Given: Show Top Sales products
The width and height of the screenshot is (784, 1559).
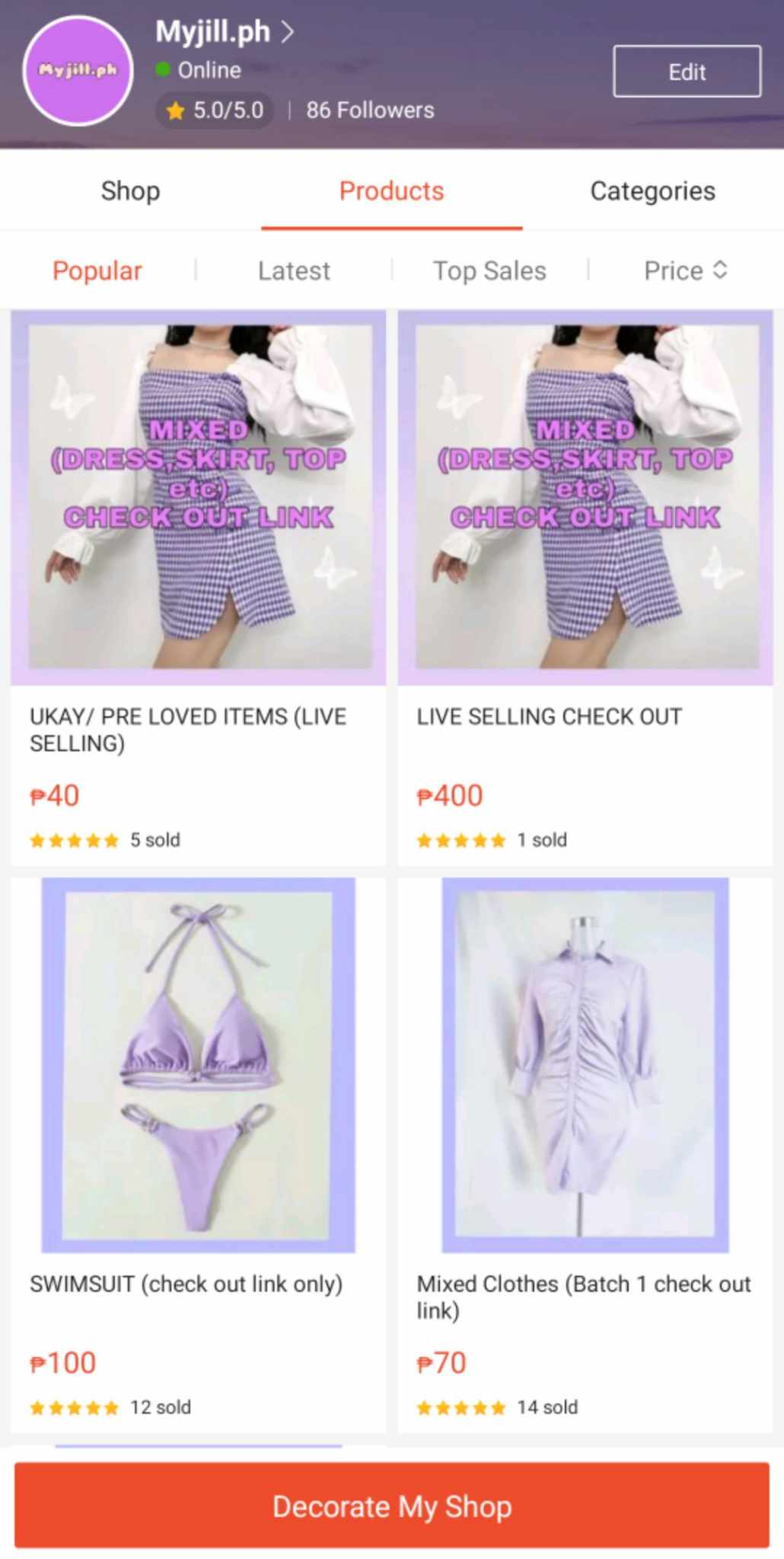Looking at the screenshot, I should point(489,271).
